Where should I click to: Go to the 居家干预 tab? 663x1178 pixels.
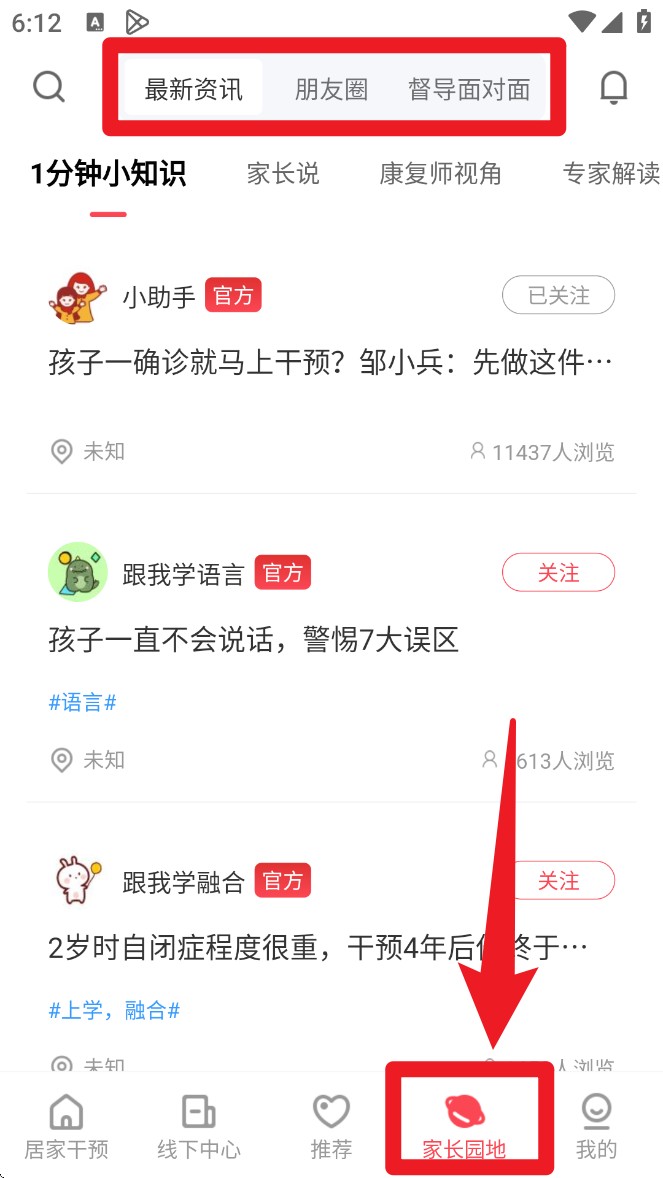[x=66, y=1125]
